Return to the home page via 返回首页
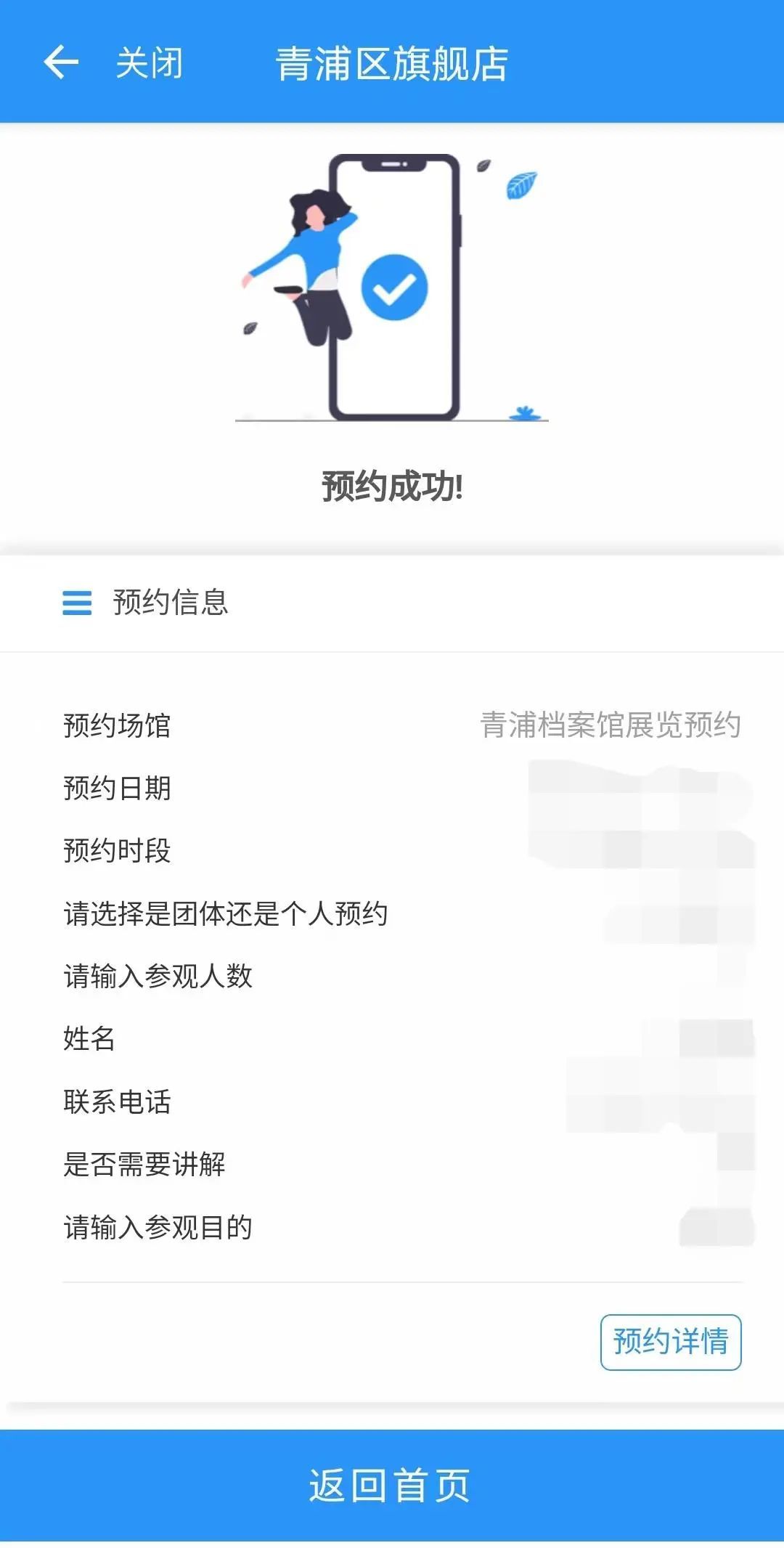The width and height of the screenshot is (784, 1548). 391,1486
